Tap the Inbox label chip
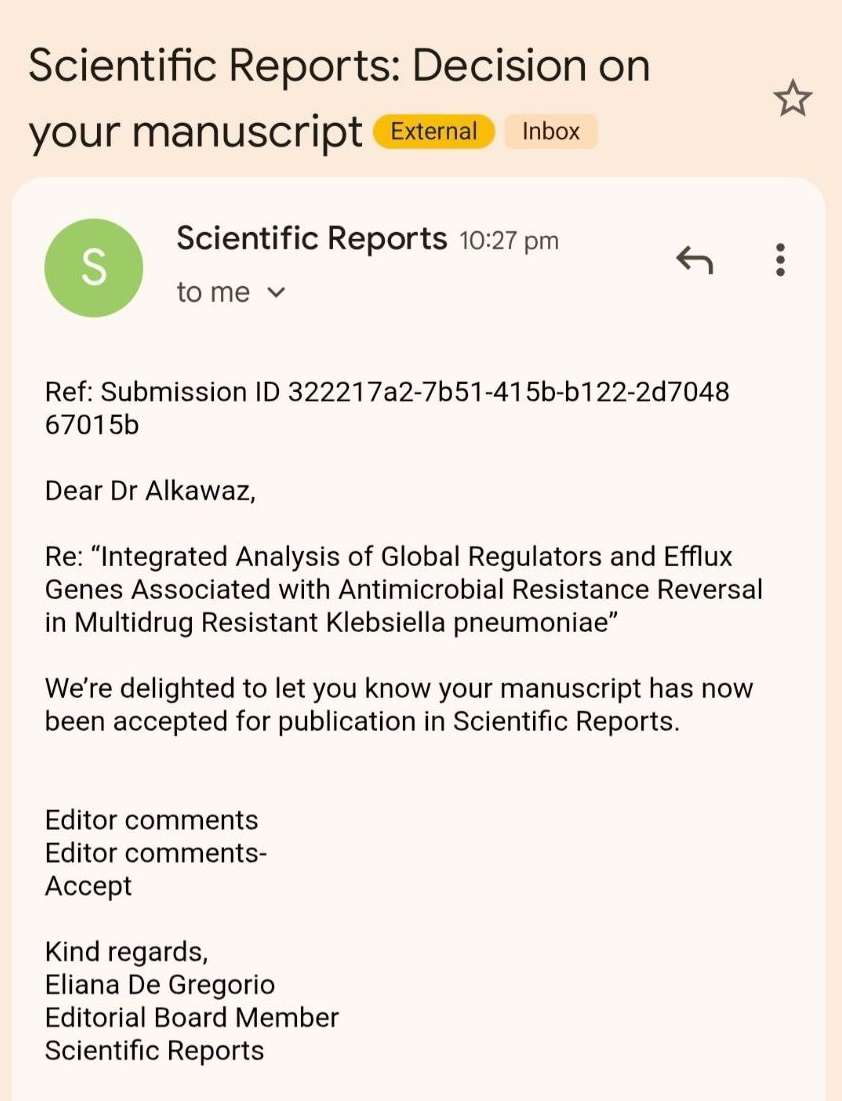This screenshot has width=842, height=1101. (x=550, y=131)
